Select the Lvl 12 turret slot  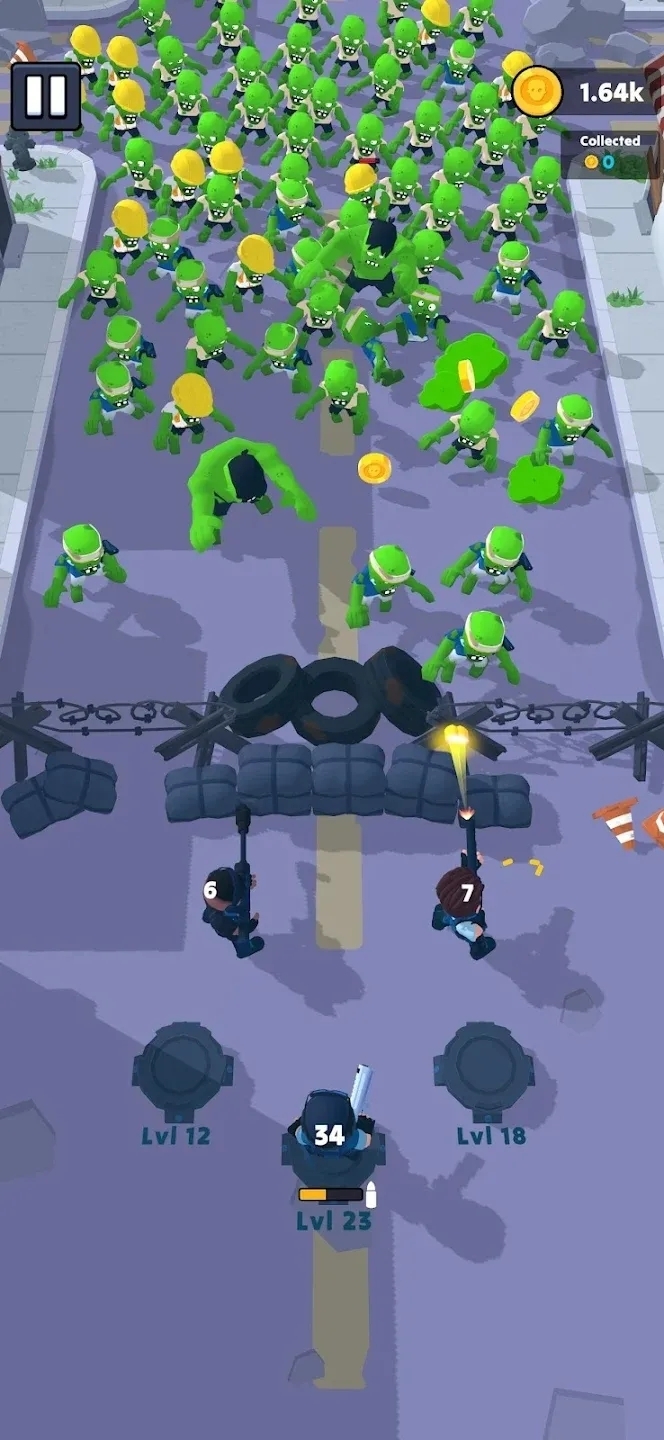tap(182, 1072)
